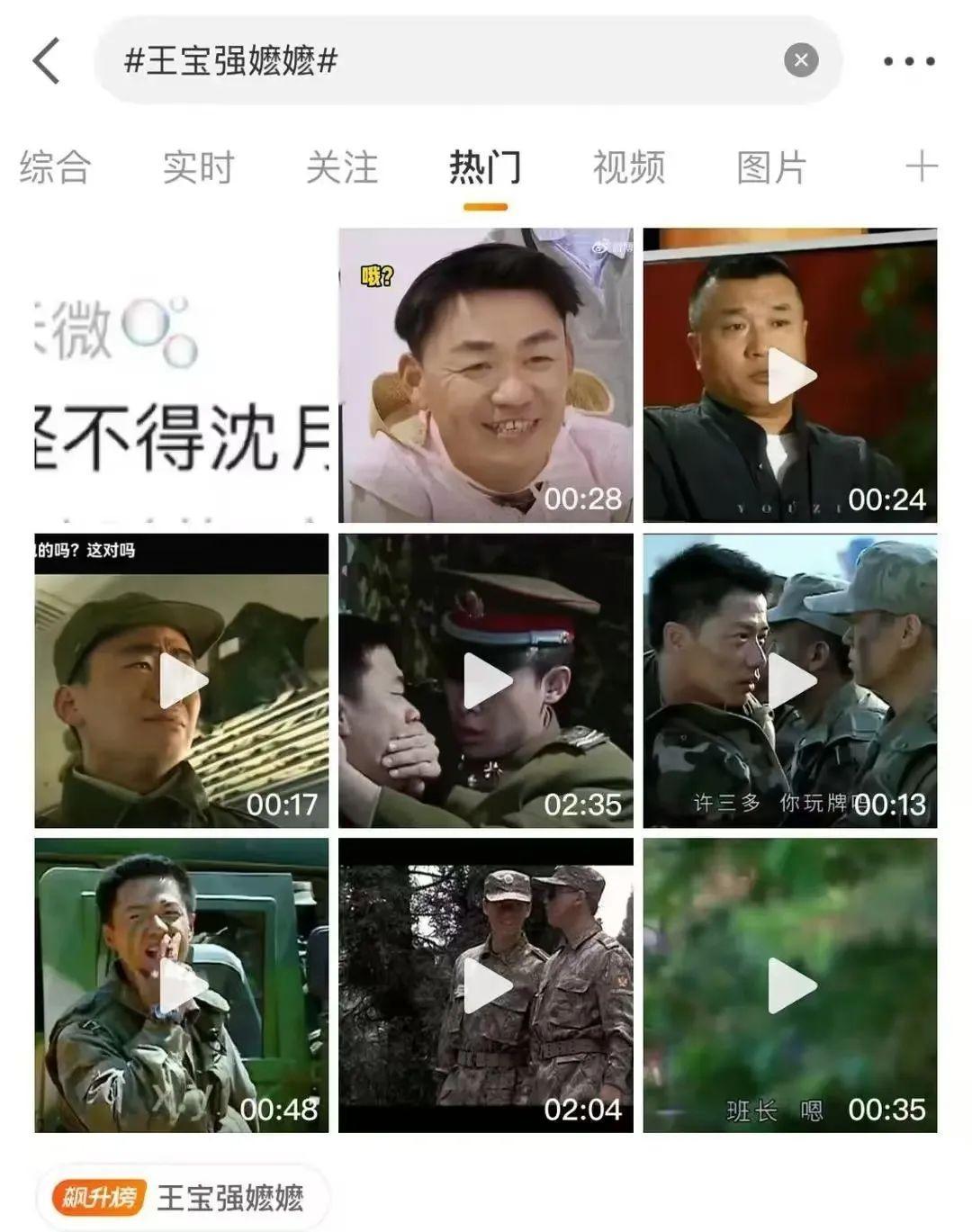Play the 02:04 video
Screen dimensions: 972x1232
click(x=487, y=985)
